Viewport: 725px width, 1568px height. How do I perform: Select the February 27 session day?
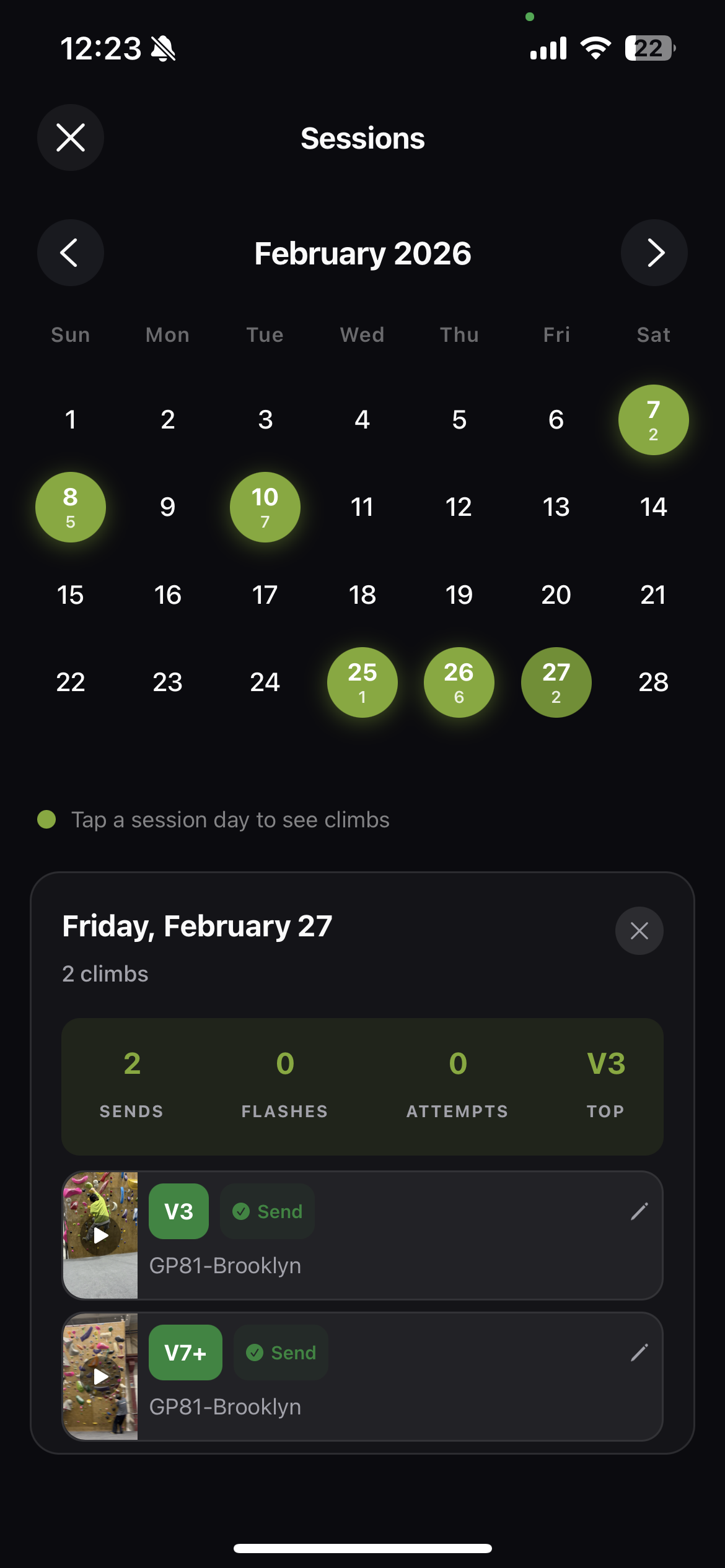(x=556, y=682)
